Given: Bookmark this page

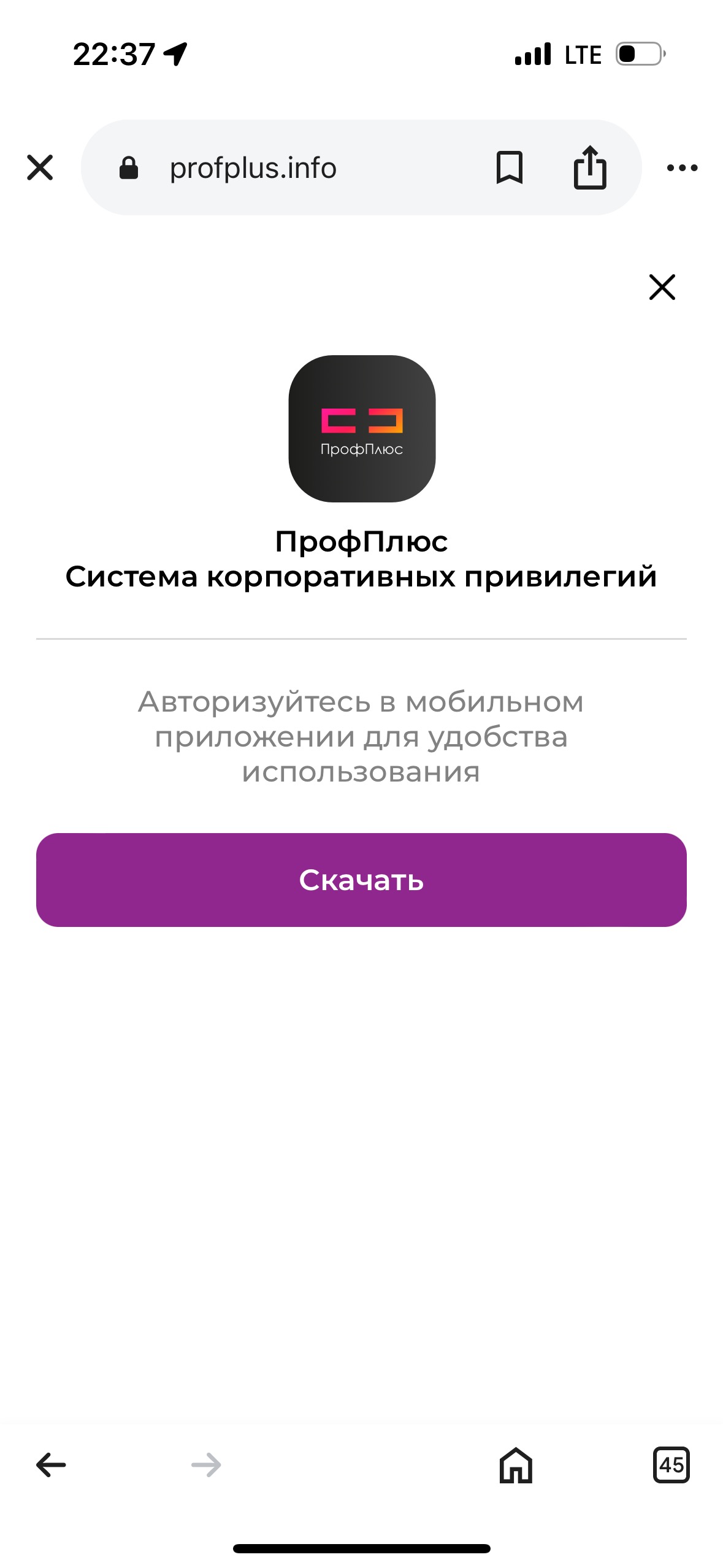Looking at the screenshot, I should (x=509, y=167).
